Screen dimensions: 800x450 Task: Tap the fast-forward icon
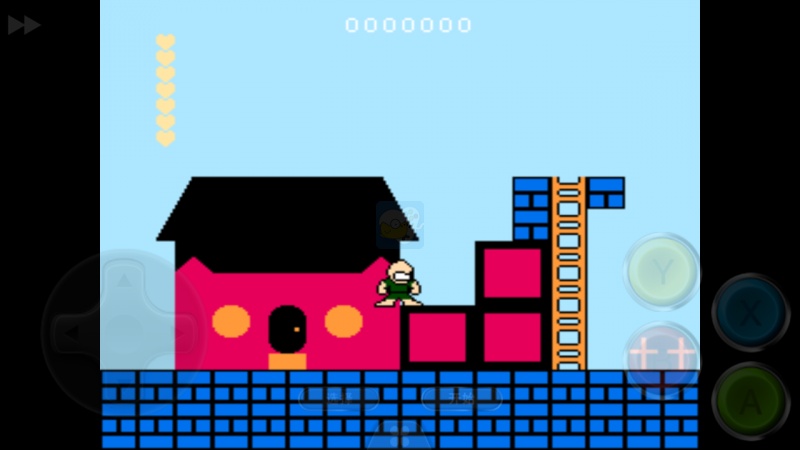(x=24, y=25)
